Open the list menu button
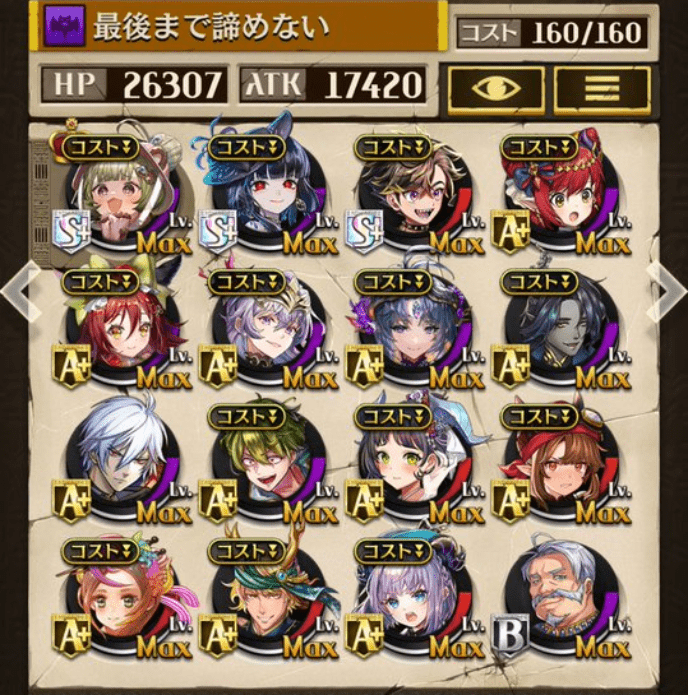688x695 pixels. (601, 87)
